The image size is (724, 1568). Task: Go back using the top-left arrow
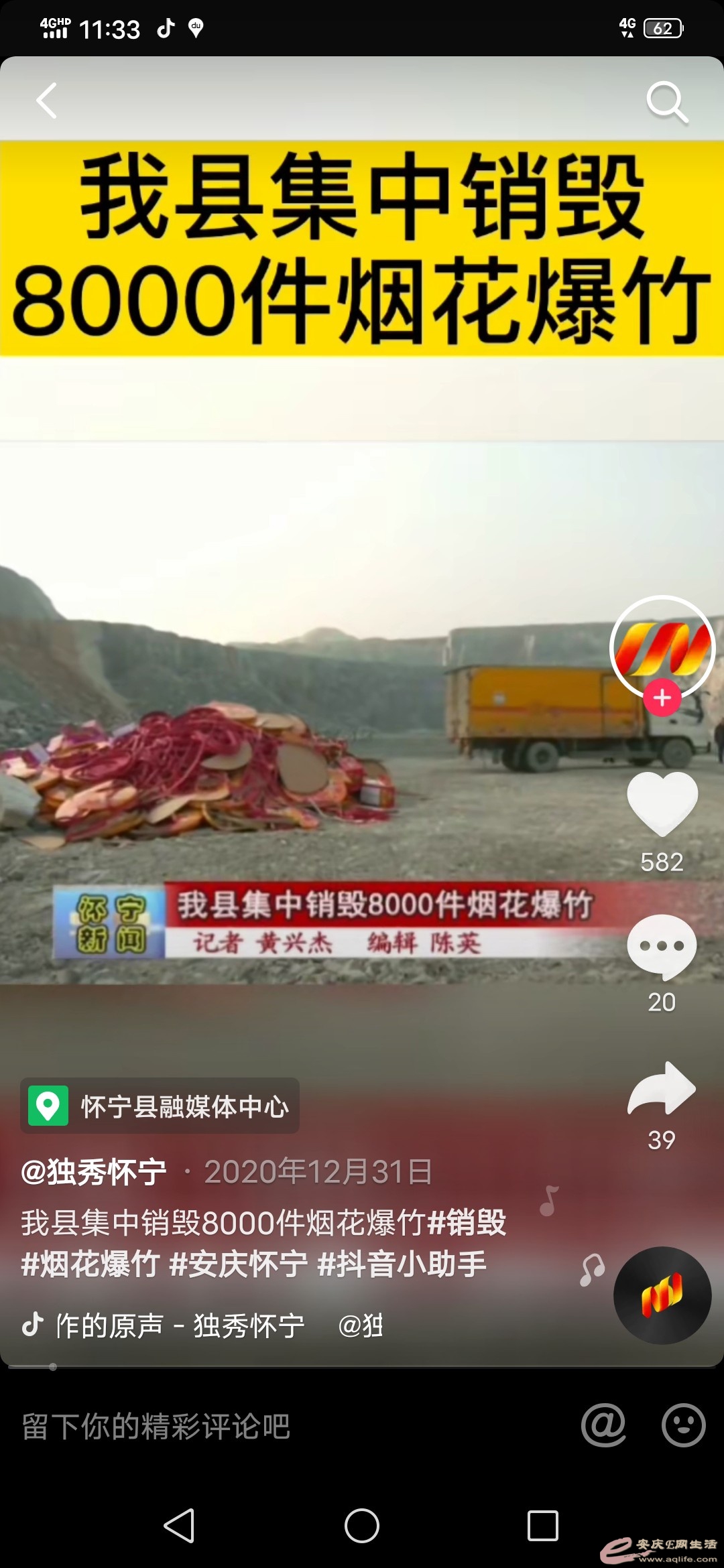pos(47,101)
